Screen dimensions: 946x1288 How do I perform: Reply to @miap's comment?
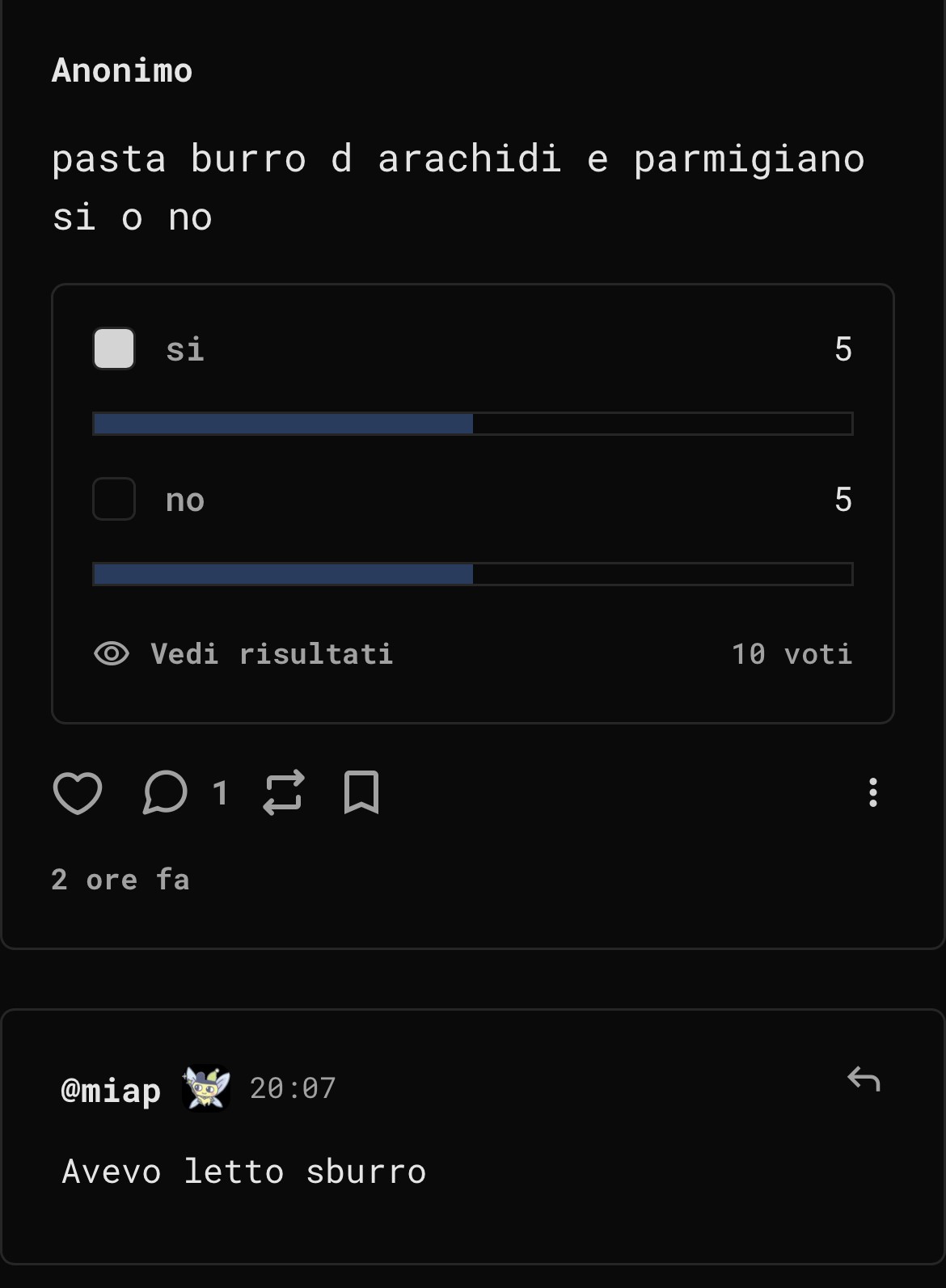click(x=864, y=1079)
